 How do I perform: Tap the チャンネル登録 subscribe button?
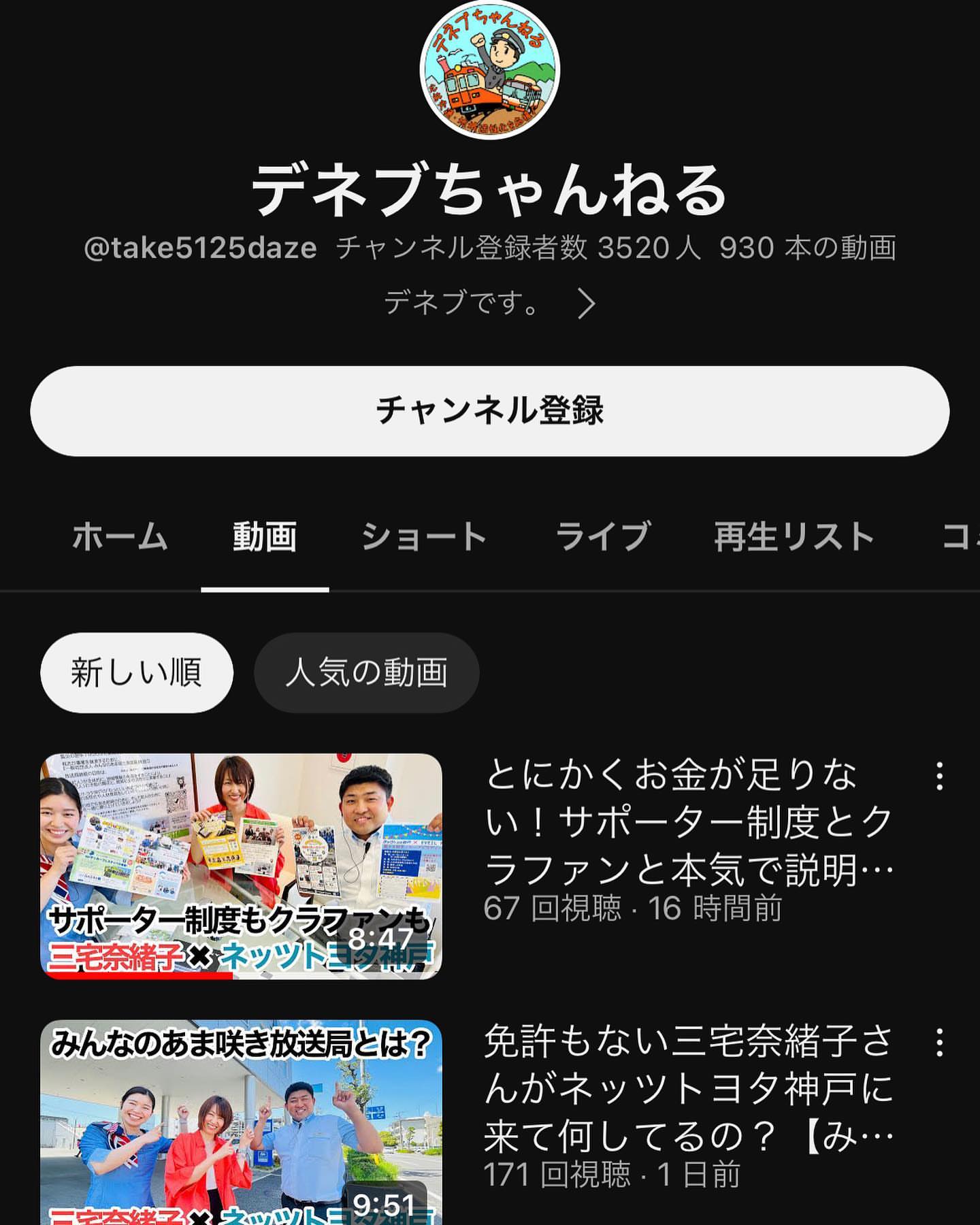489,411
